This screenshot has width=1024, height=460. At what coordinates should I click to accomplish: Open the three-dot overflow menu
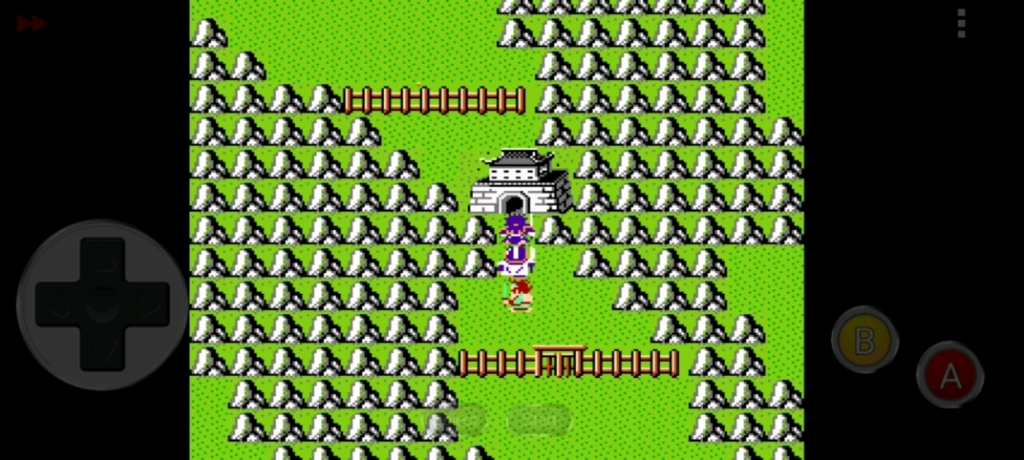pos(961,23)
